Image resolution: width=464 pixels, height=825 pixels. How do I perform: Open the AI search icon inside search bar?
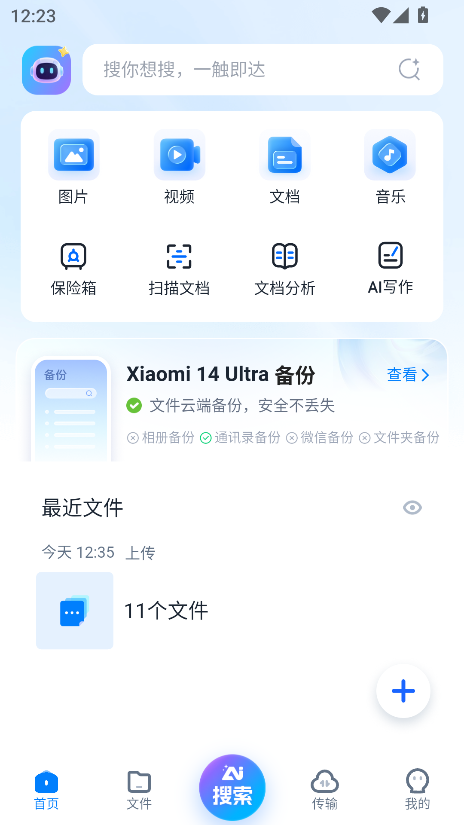point(409,69)
